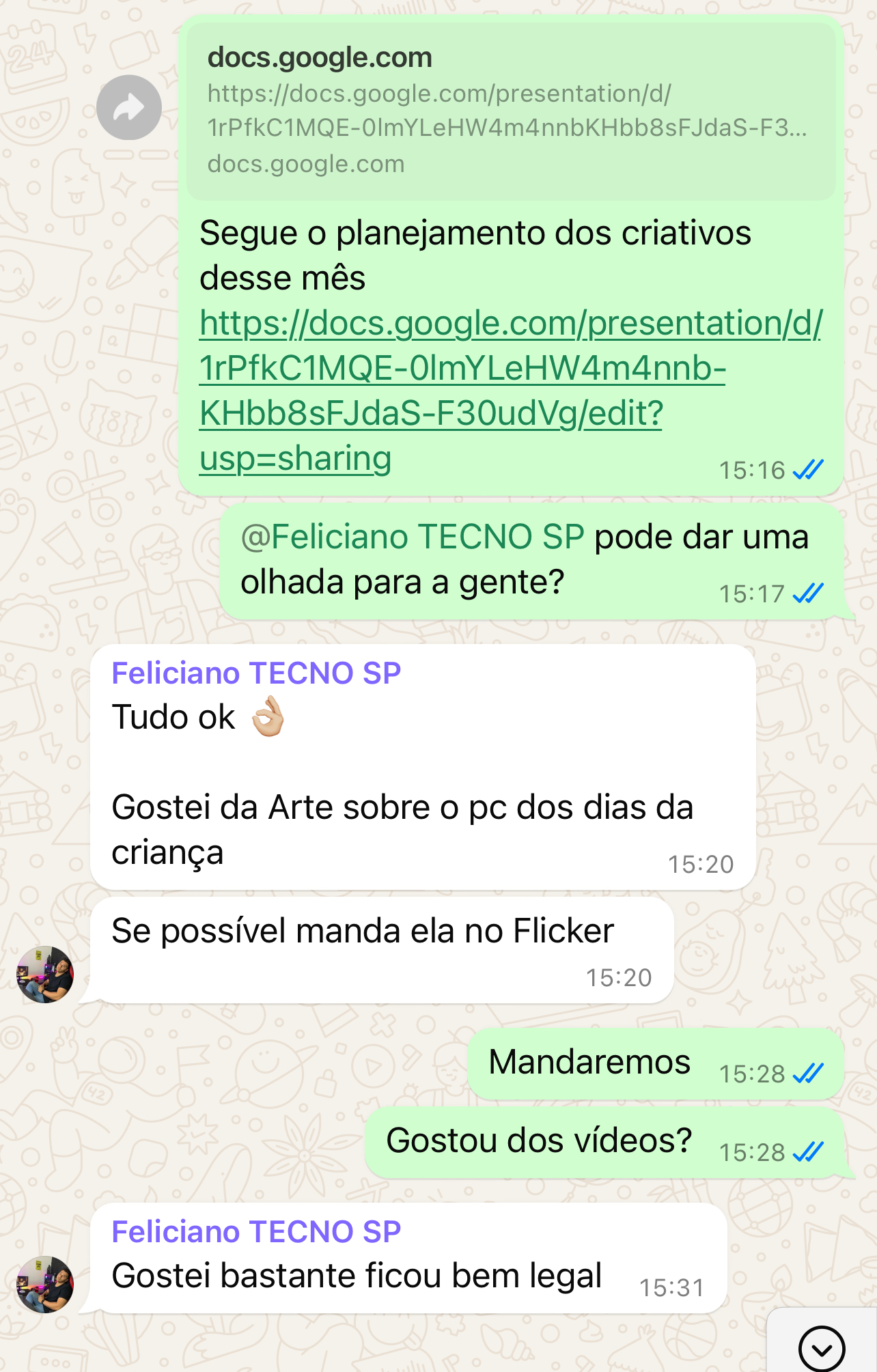
Task: Forward the Google Docs link message
Action: tap(128, 108)
